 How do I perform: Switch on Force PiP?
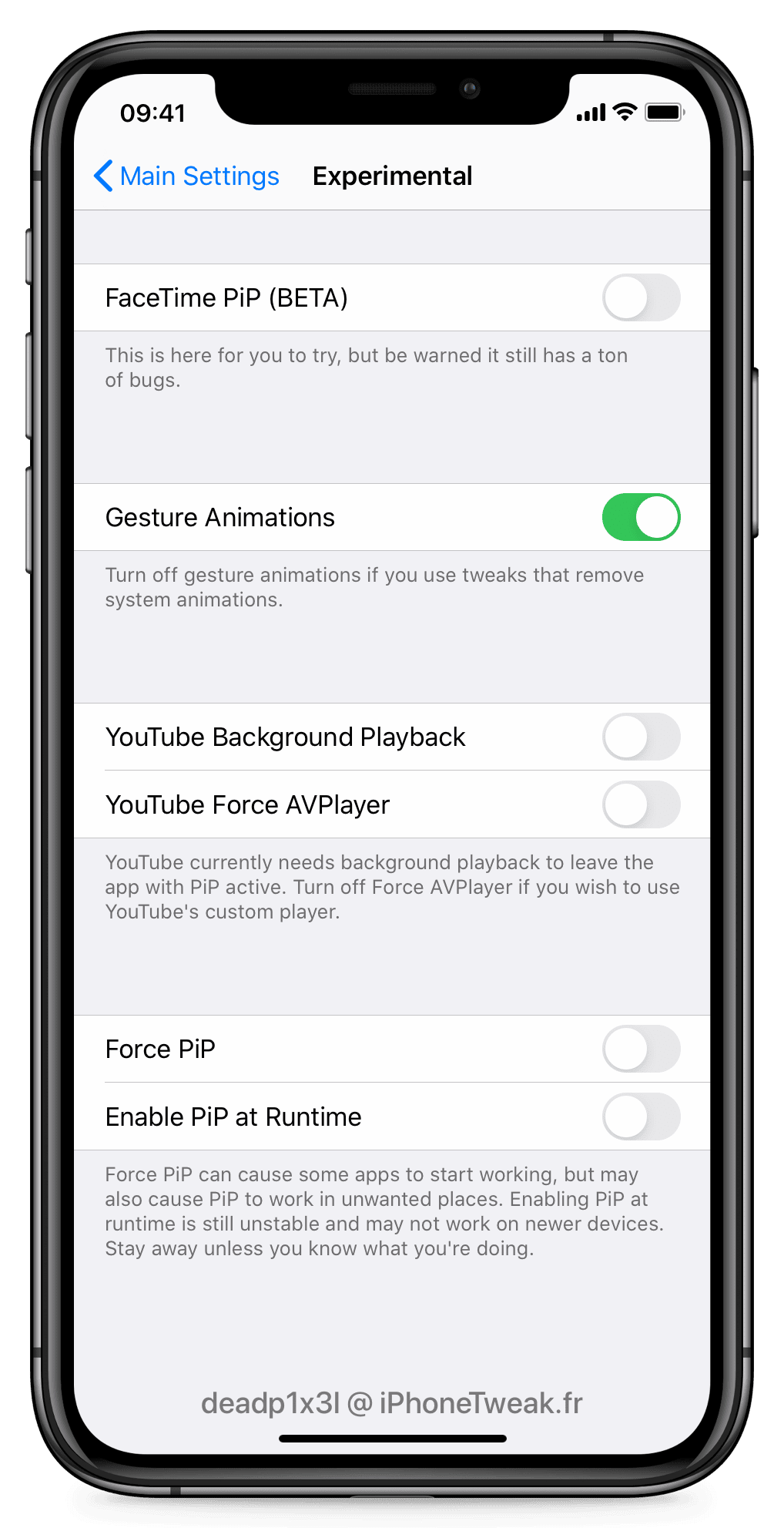point(641,1049)
